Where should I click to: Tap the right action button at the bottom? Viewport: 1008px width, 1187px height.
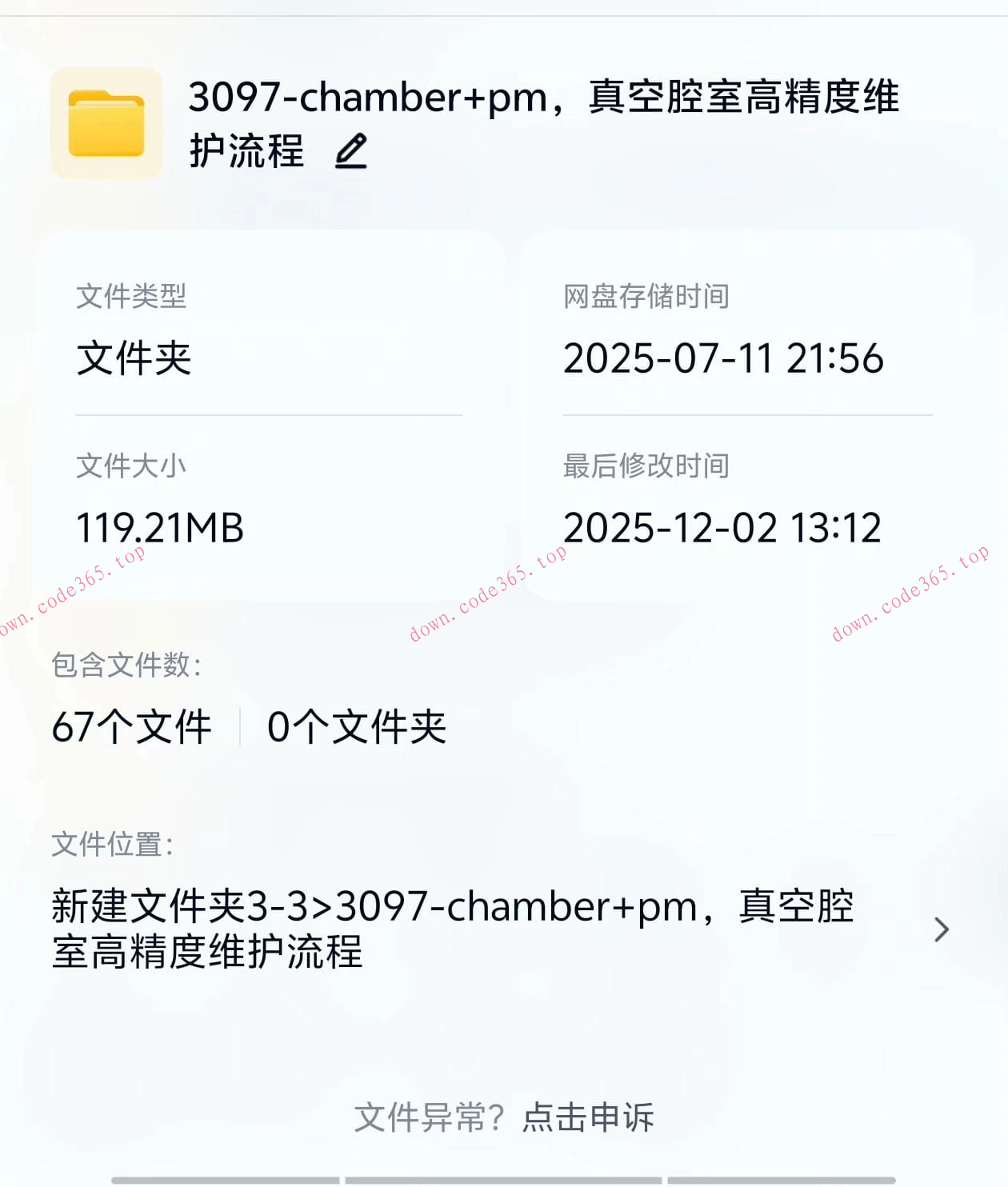782,1177
